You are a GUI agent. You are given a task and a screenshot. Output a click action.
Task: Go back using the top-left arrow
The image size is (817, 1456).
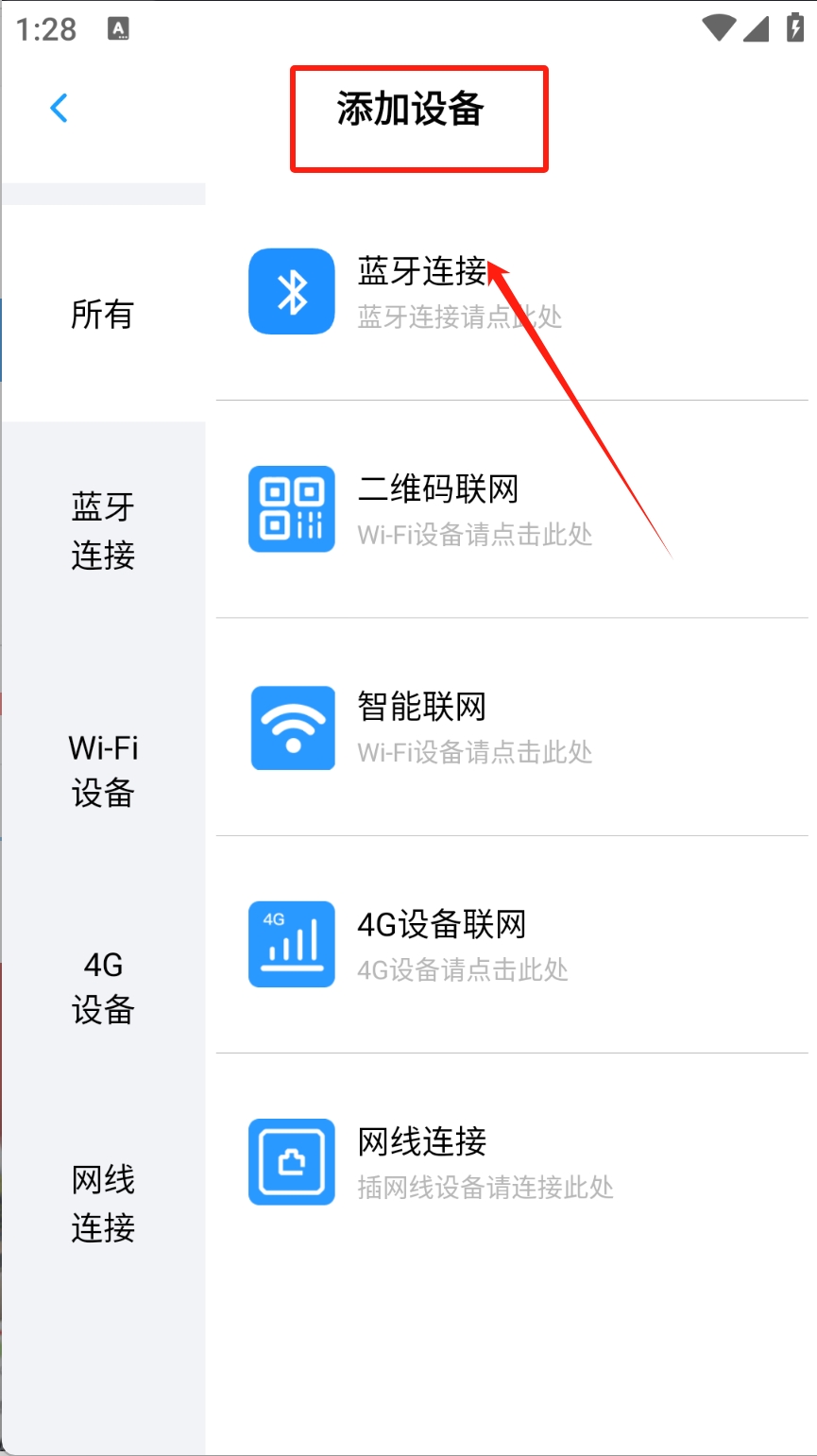(x=59, y=108)
